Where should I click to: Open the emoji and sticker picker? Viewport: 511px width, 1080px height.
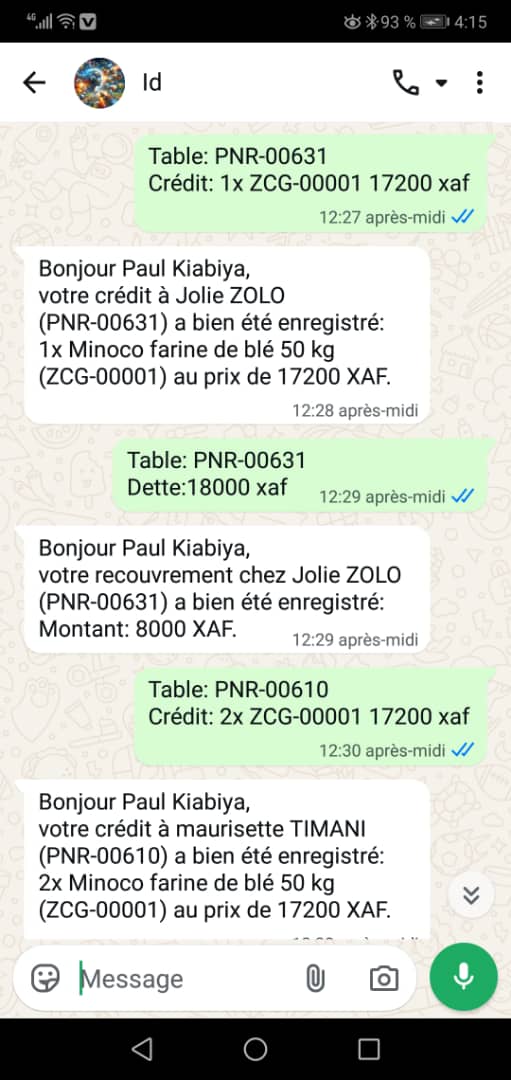click(x=46, y=977)
